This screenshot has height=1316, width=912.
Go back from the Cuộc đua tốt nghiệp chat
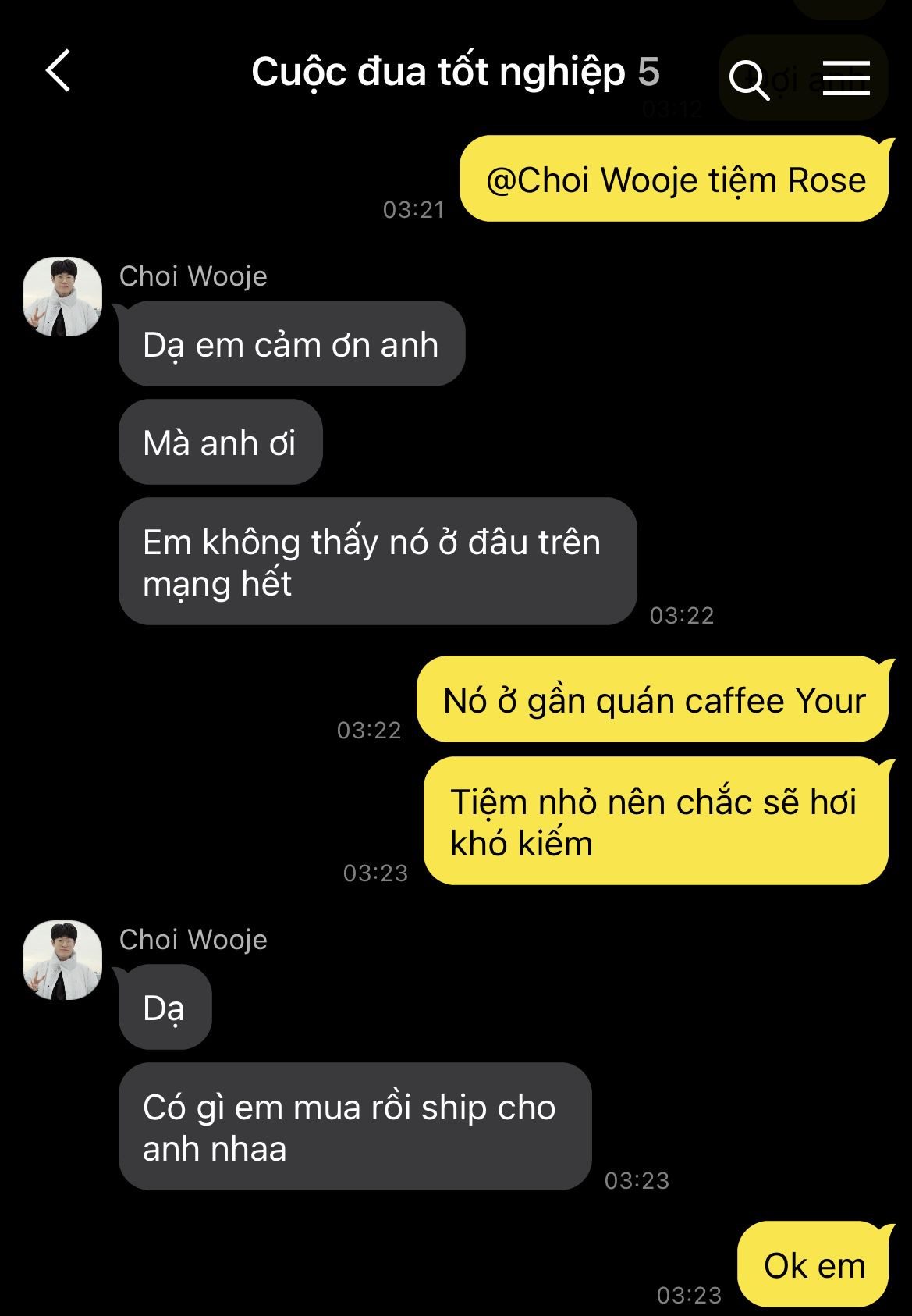[59, 71]
